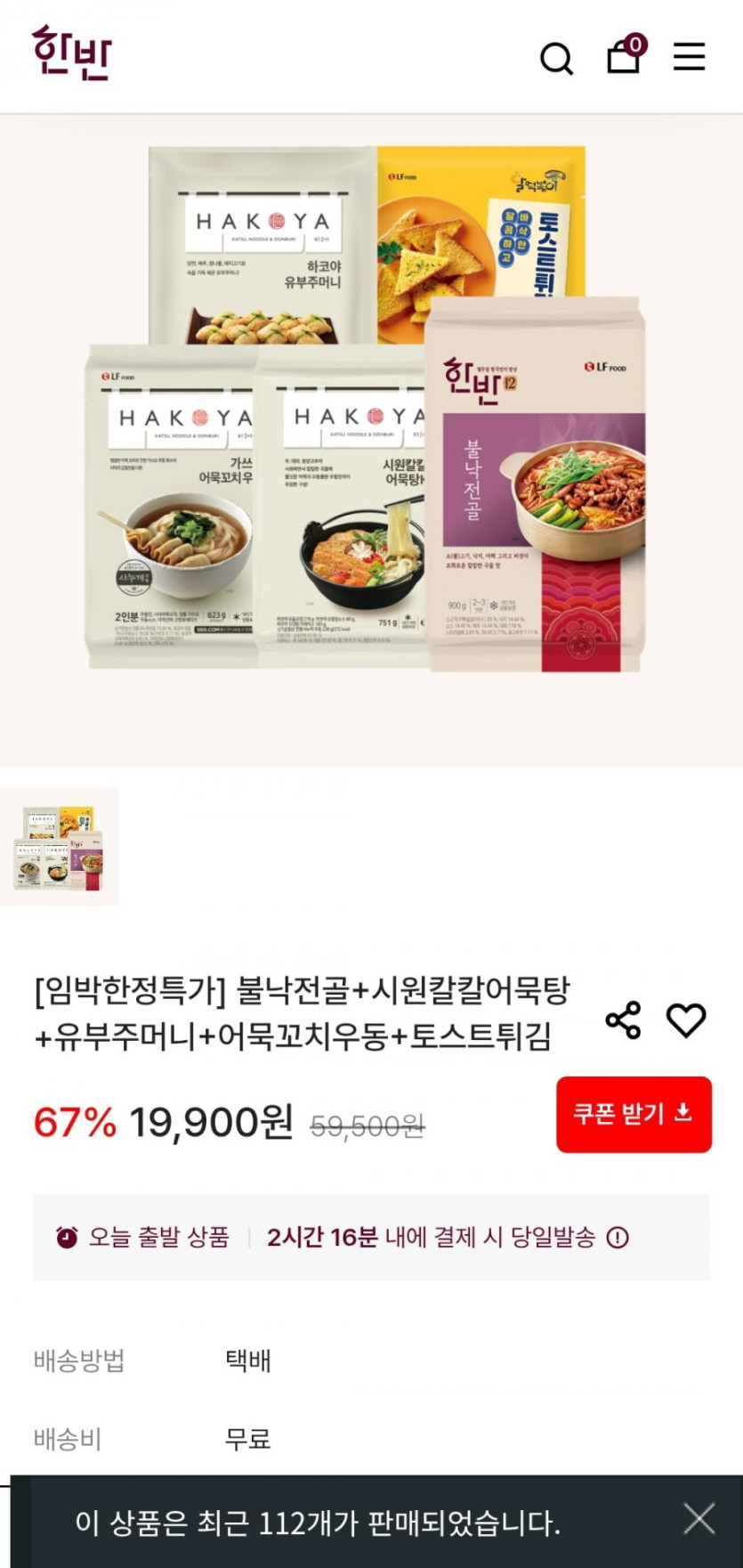Share this product
This screenshot has width=743, height=1568.
click(623, 1020)
